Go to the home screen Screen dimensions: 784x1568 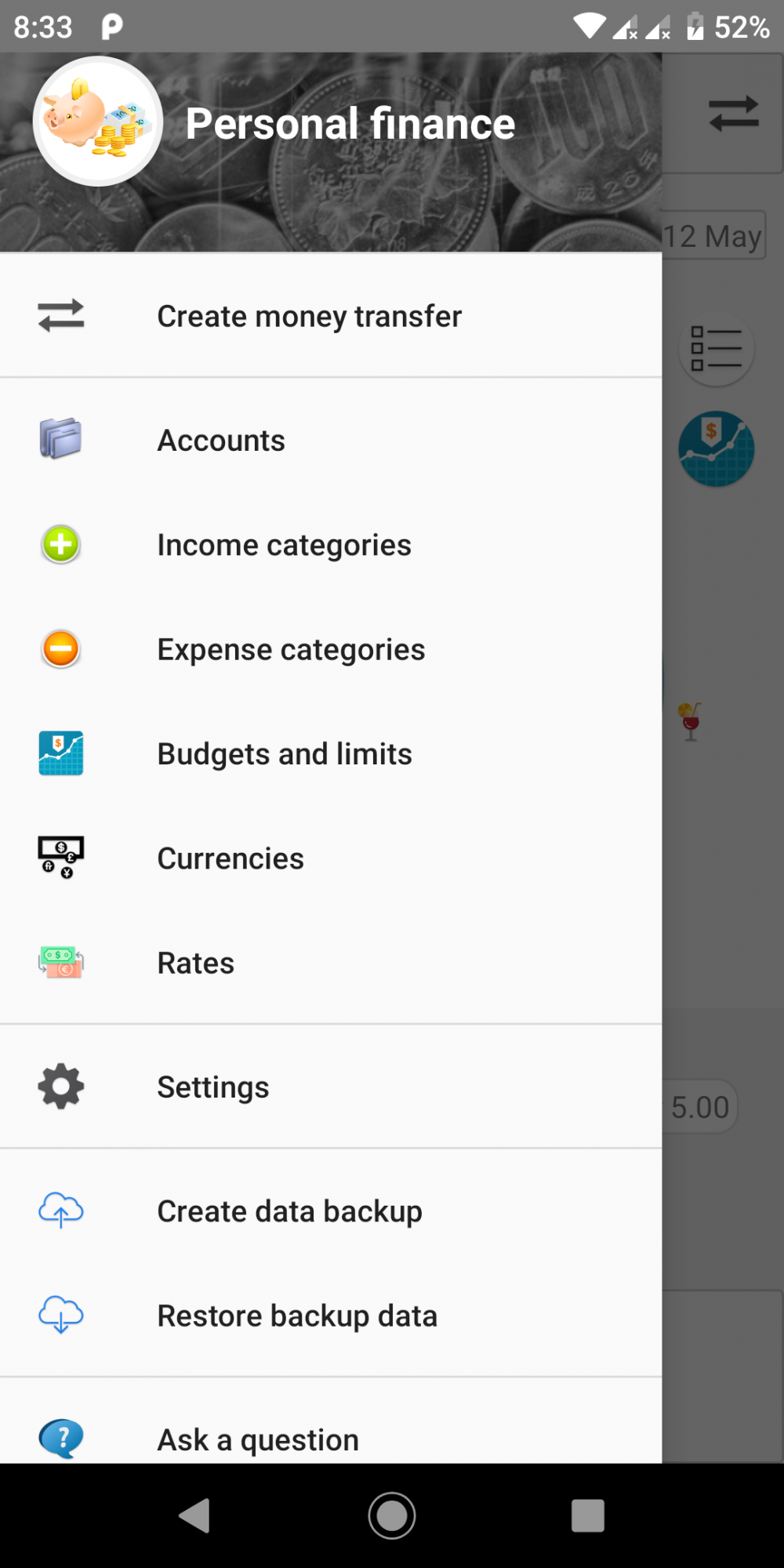(392, 1515)
